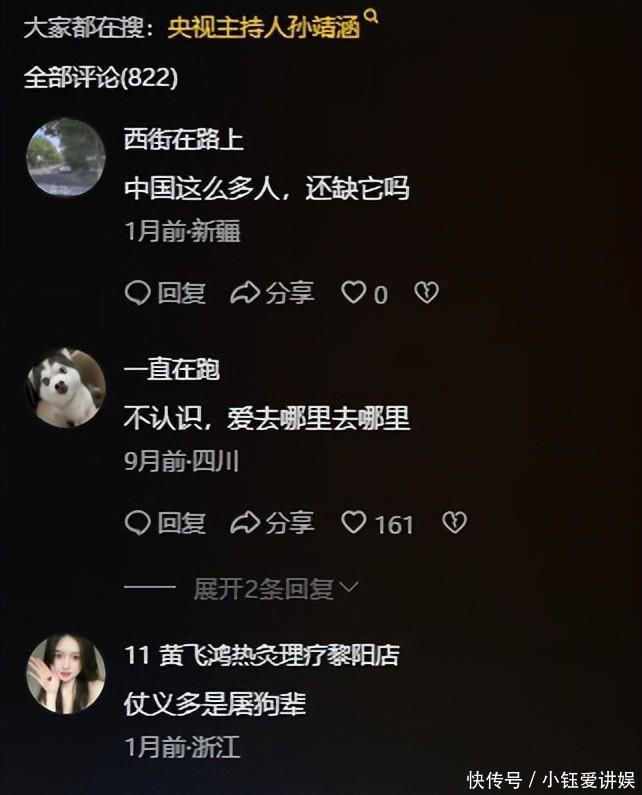Image resolution: width=642 pixels, height=795 pixels.
Task: Reply to 西街在路上's comment
Action: 165,293
